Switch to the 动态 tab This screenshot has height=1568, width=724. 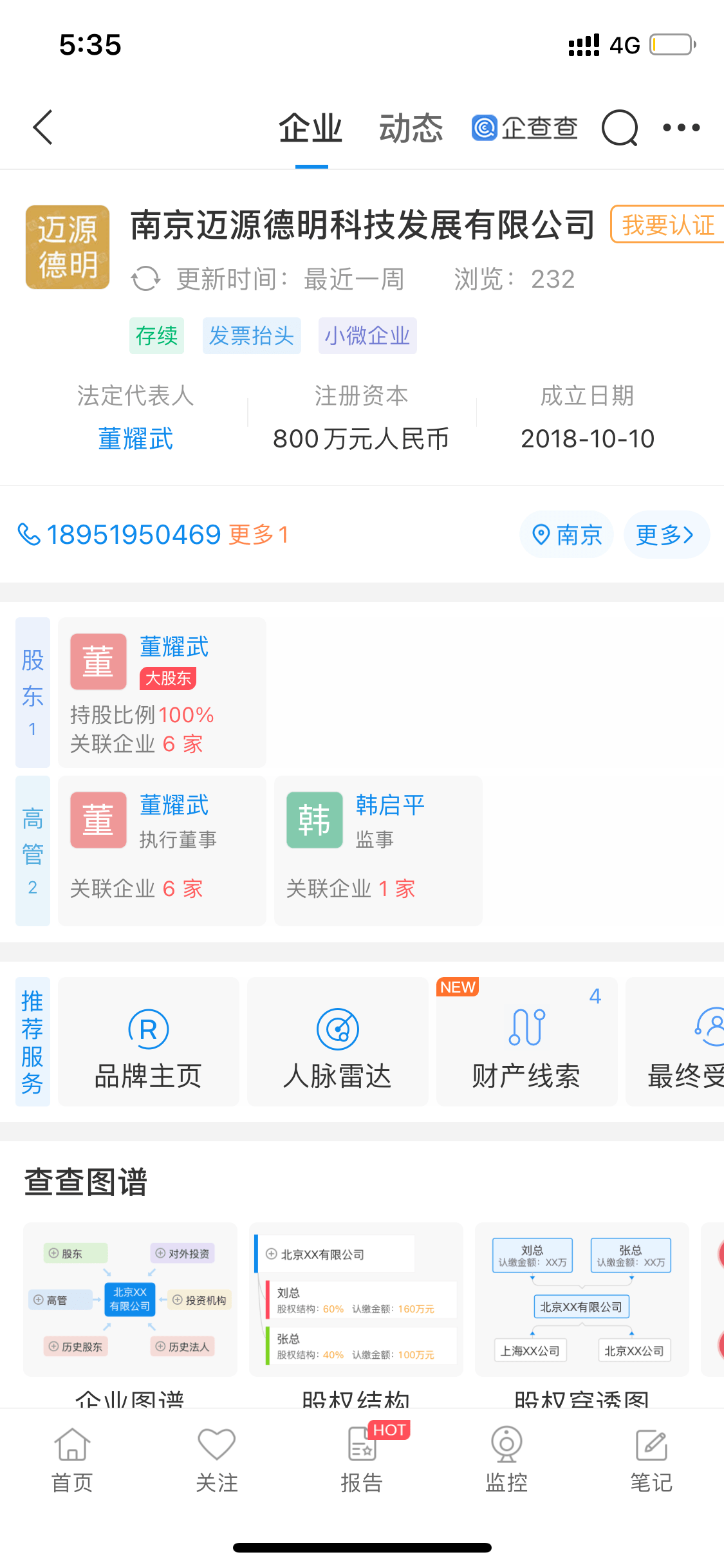(x=411, y=128)
